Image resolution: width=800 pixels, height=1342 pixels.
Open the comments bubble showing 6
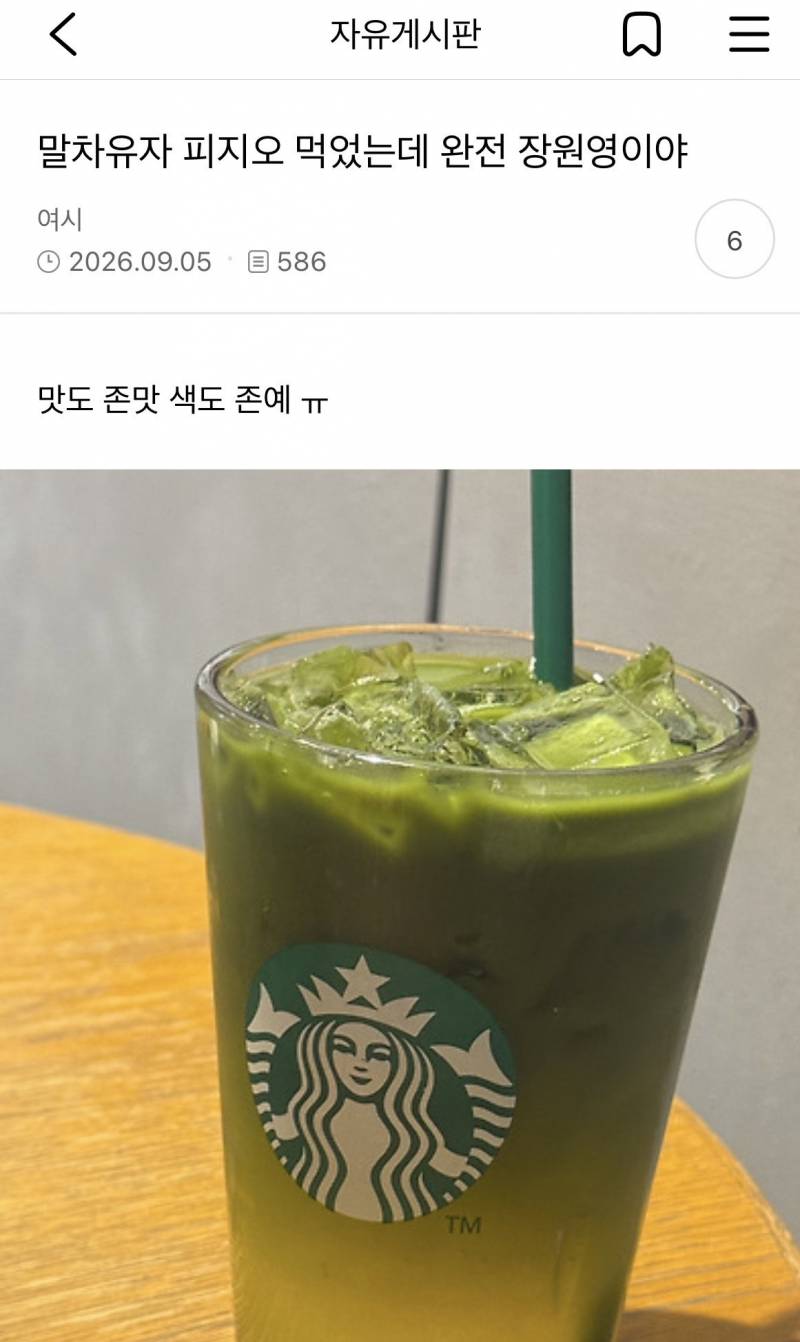[735, 240]
